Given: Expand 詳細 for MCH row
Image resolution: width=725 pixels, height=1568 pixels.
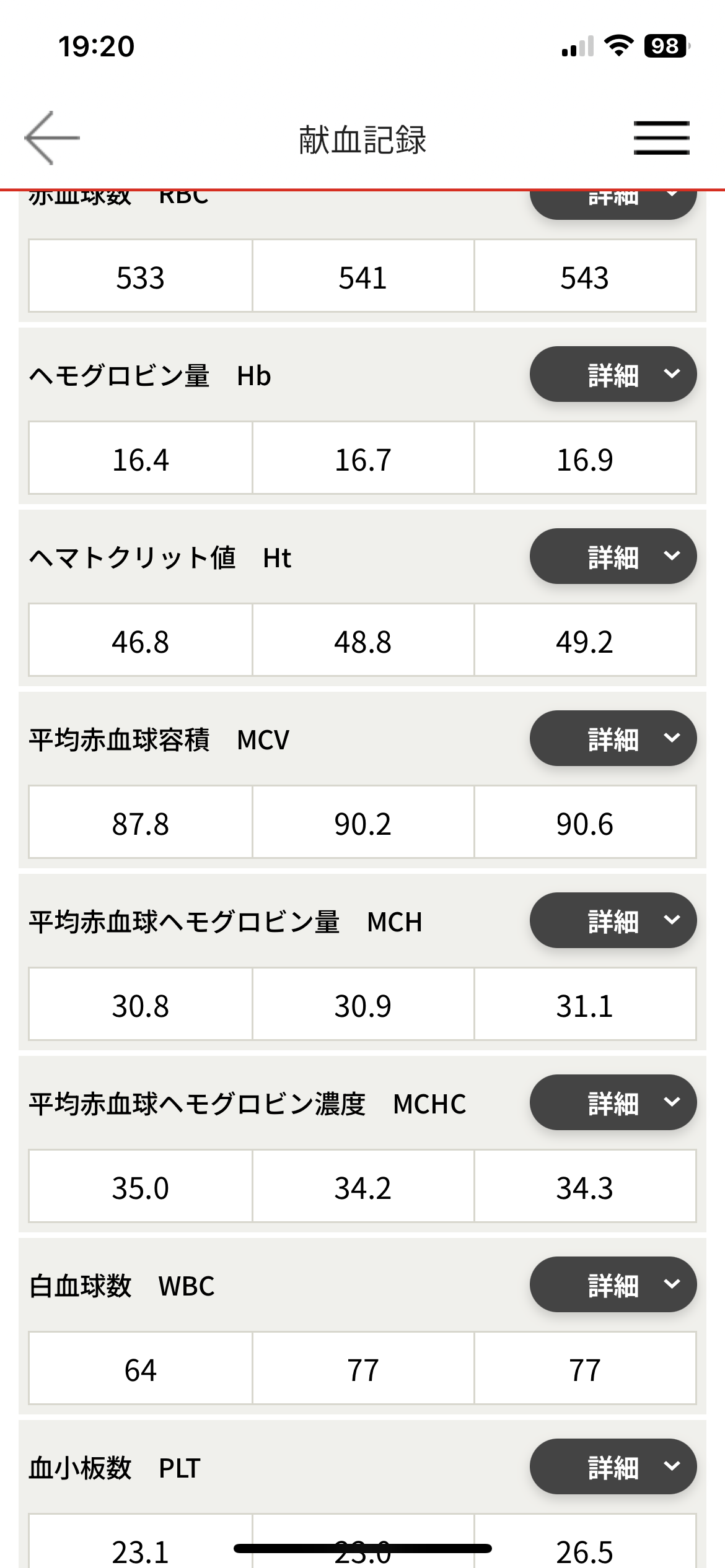Looking at the screenshot, I should [613, 920].
